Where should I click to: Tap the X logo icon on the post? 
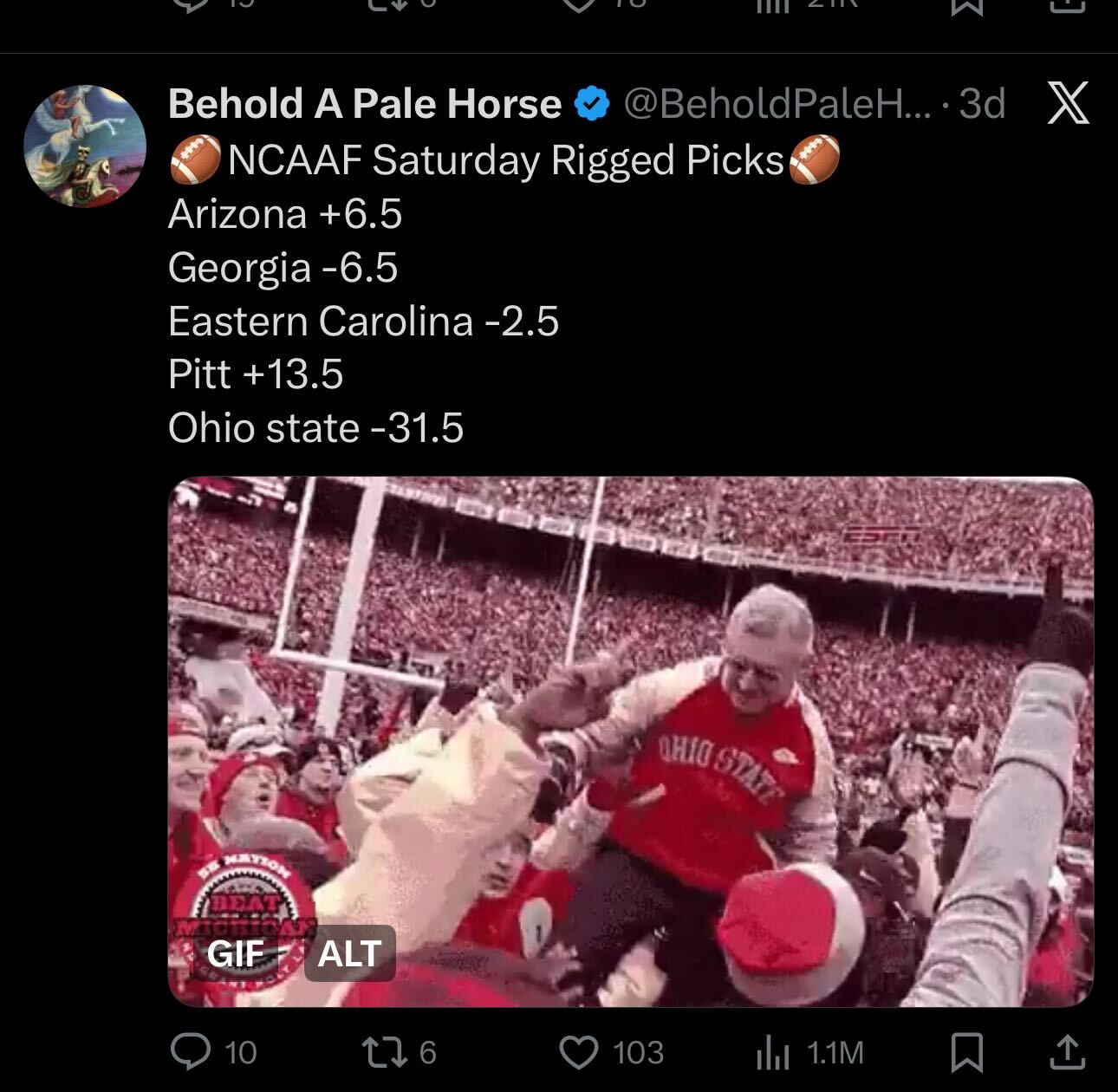(x=1068, y=103)
